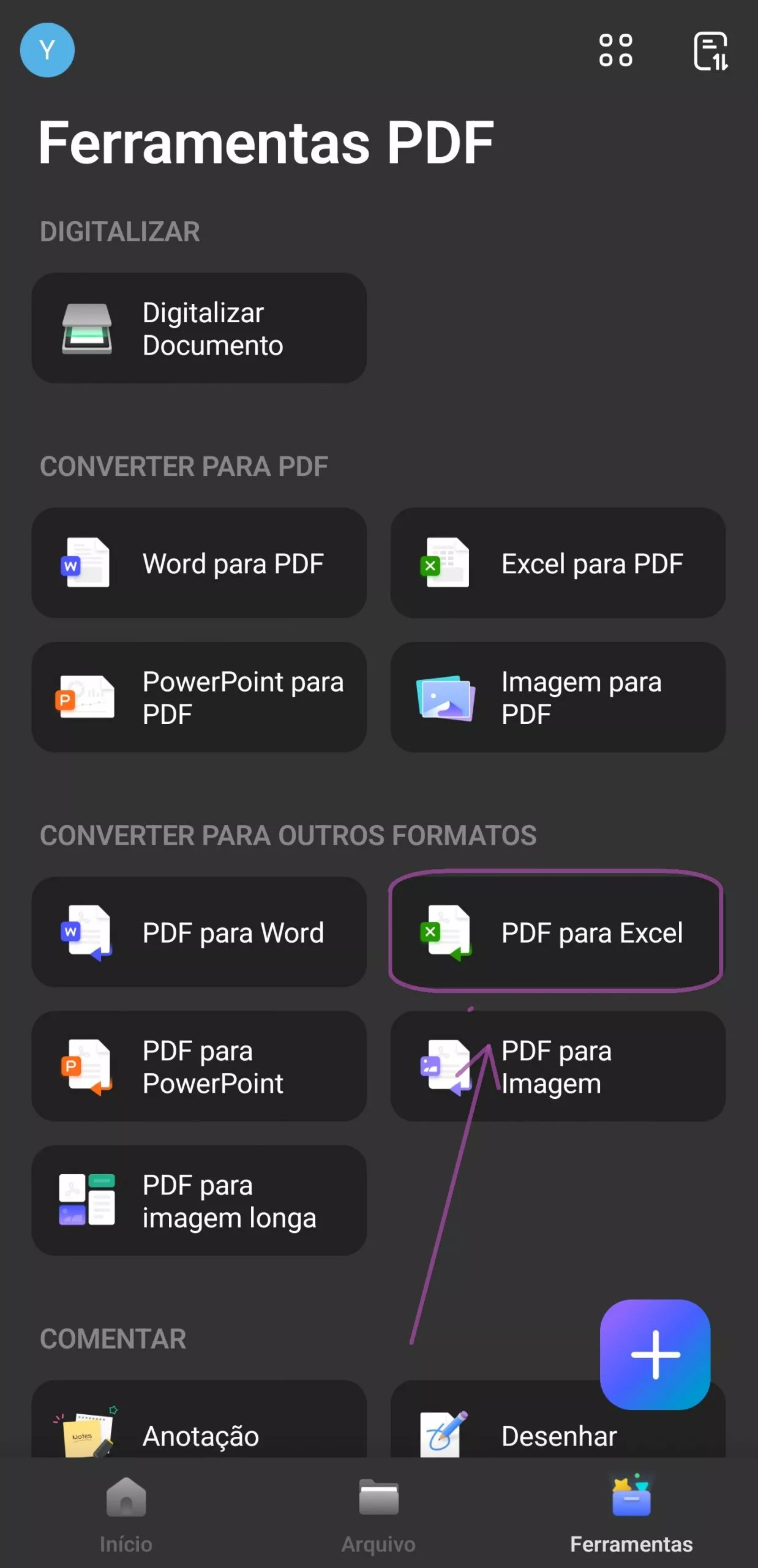The width and height of the screenshot is (758, 1568).
Task: Tap the floating plus button
Action: 657,1354
